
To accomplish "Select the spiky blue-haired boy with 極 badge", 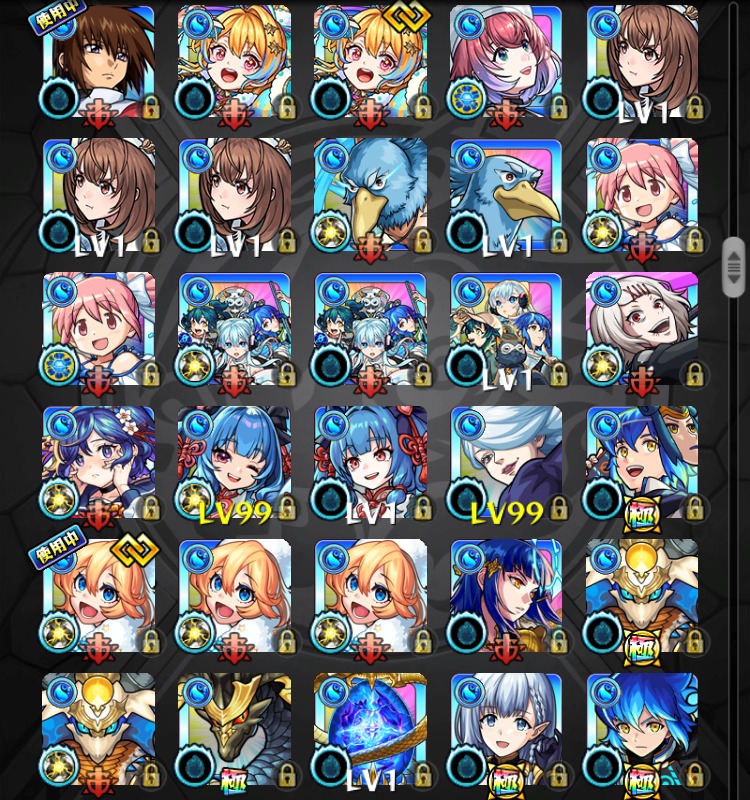I will point(642,730).
